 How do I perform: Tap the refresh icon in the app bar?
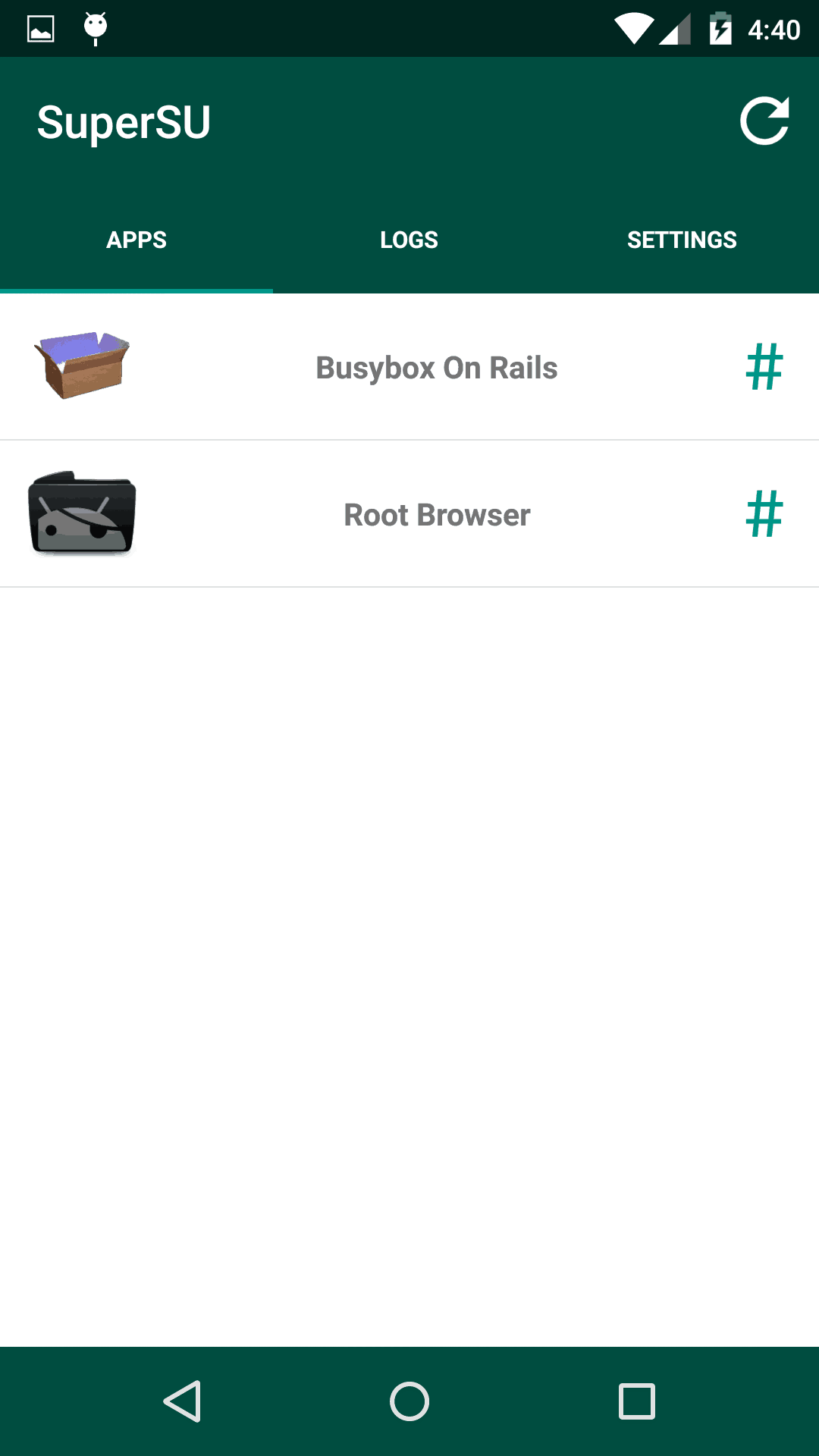[764, 121]
